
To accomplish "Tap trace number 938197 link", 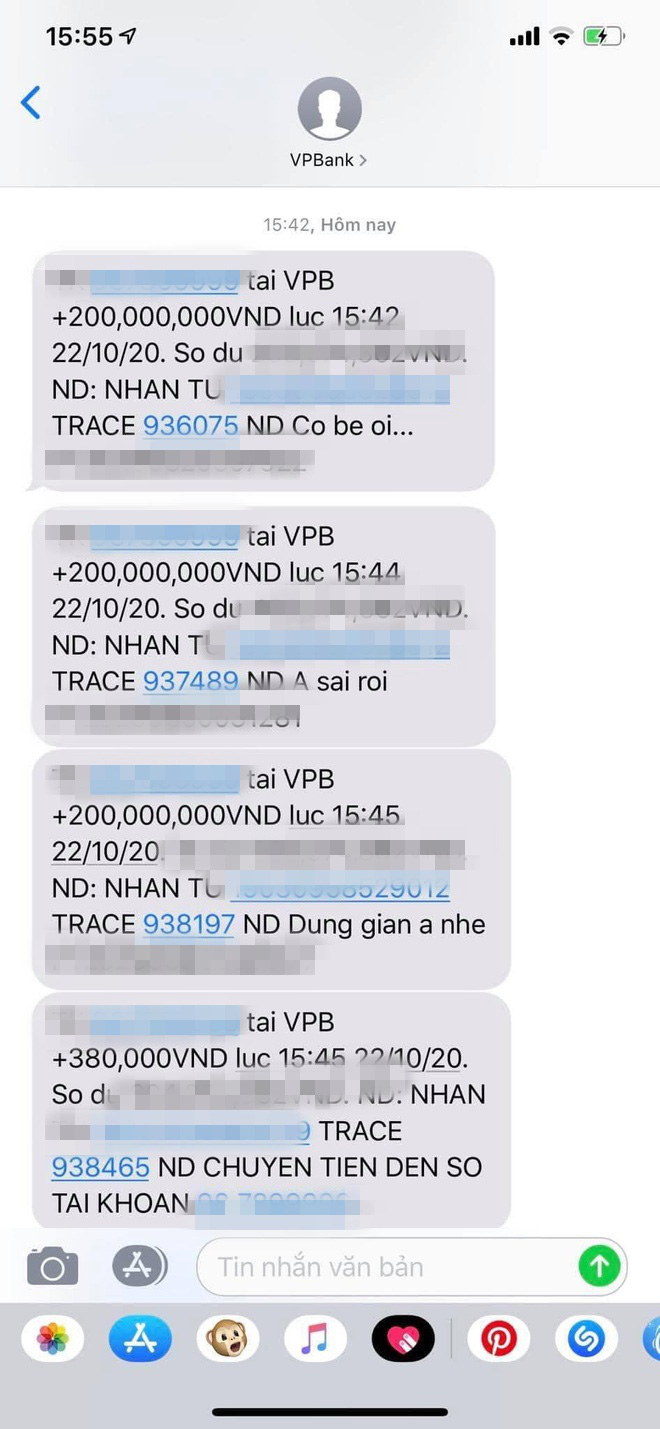I will 188,925.
